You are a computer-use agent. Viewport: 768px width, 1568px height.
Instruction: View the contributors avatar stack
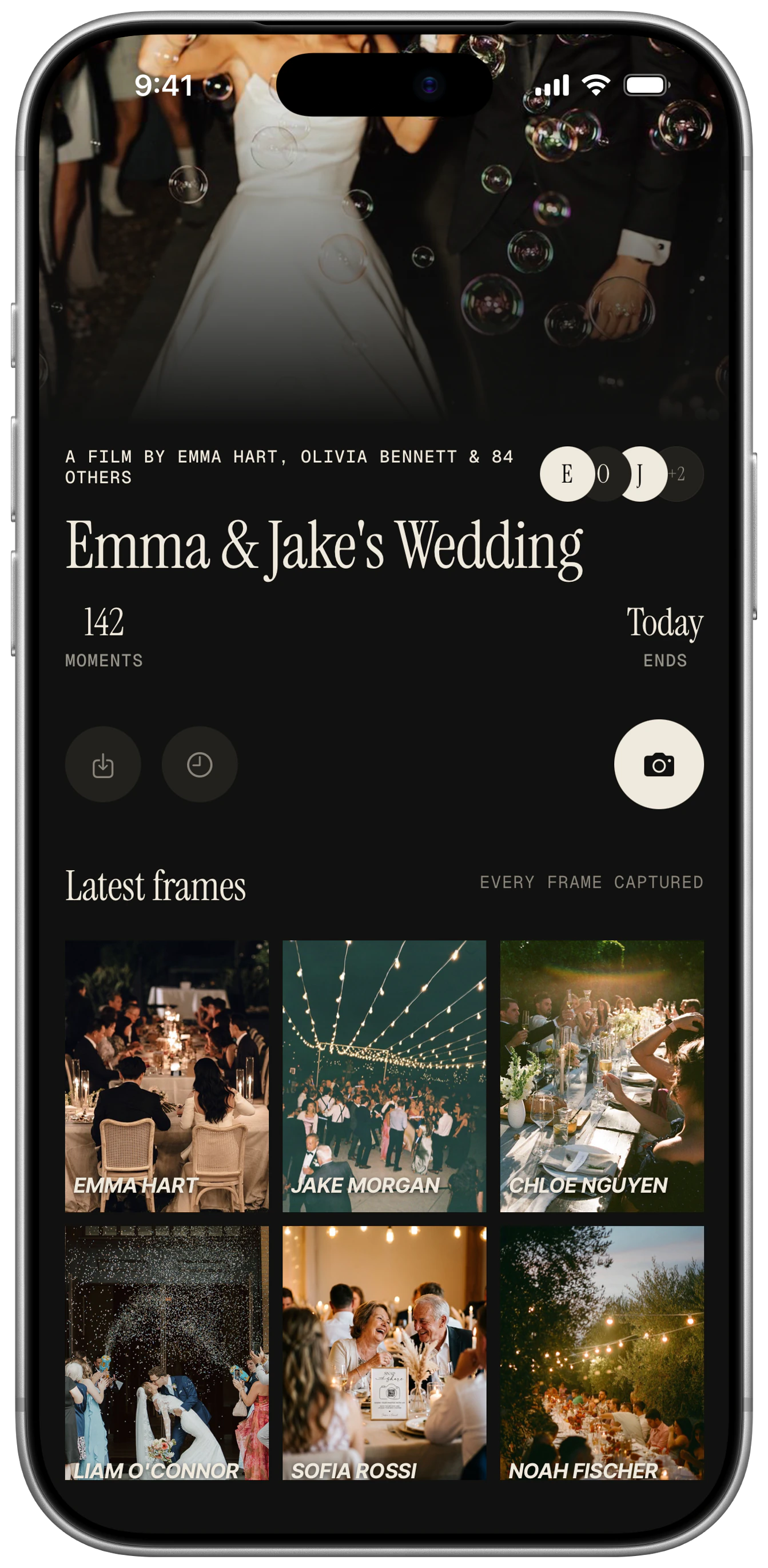(x=622, y=474)
